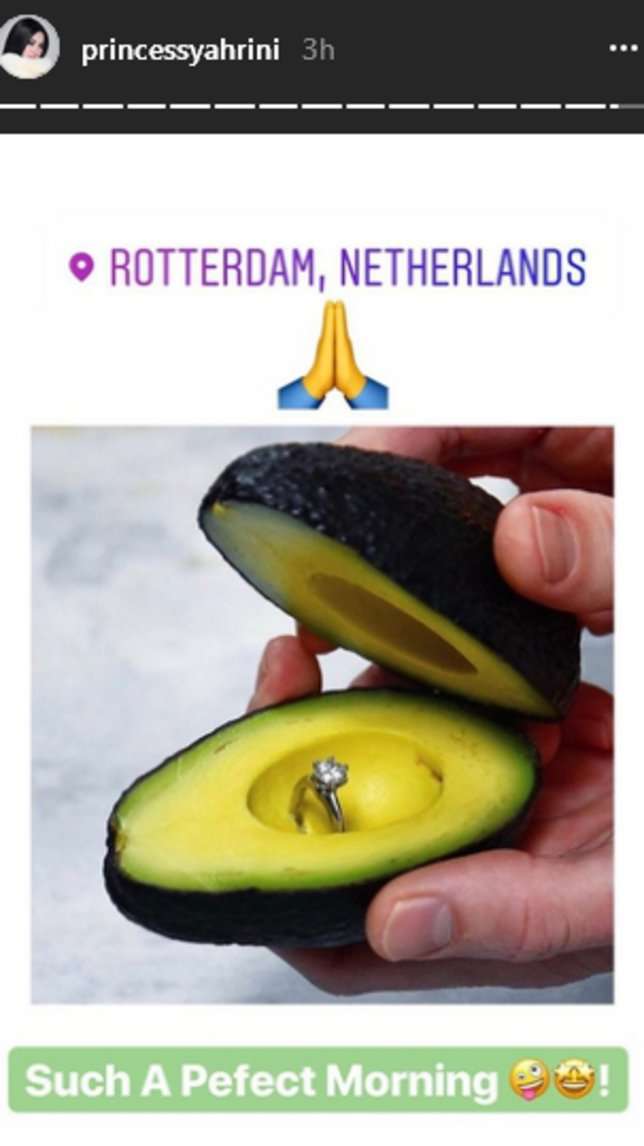Viewport: 644px width, 1146px height.
Task: Open the Rotterdam, Netherlands location sticker
Action: click(x=328, y=267)
